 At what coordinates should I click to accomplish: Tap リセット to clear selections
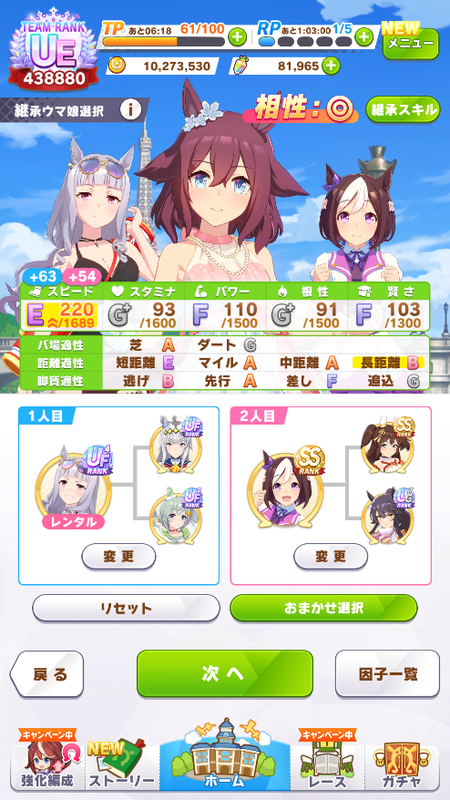(126, 608)
